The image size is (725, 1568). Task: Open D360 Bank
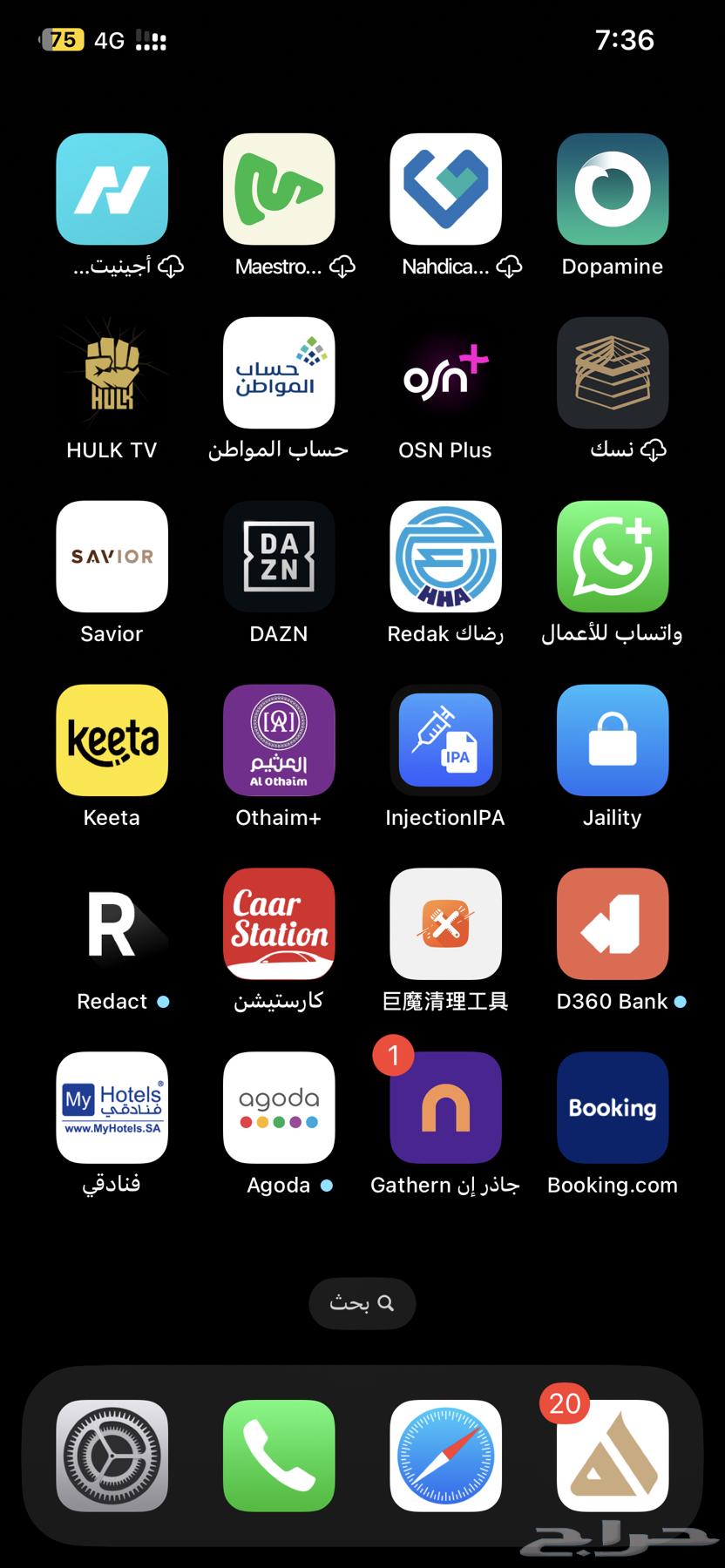coord(613,924)
